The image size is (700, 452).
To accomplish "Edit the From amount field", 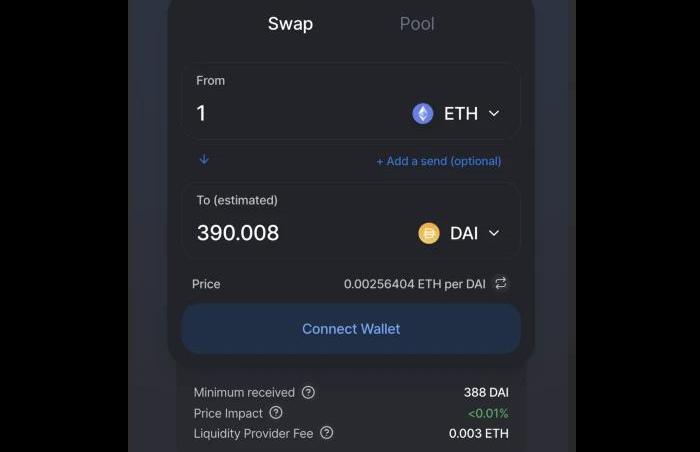I will click(290, 114).
